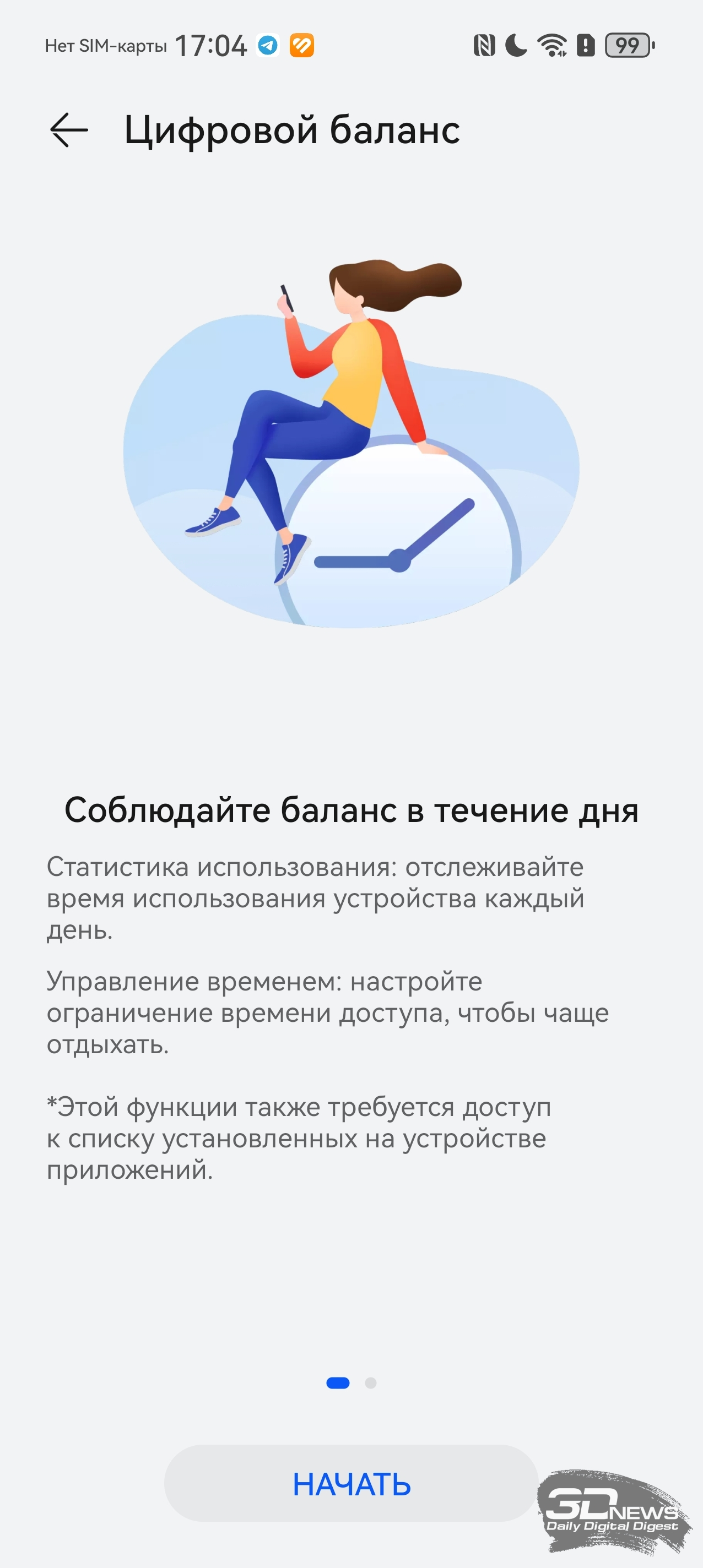Tap the НАЧАТЬ button
The image size is (703, 1568).
click(351, 1483)
